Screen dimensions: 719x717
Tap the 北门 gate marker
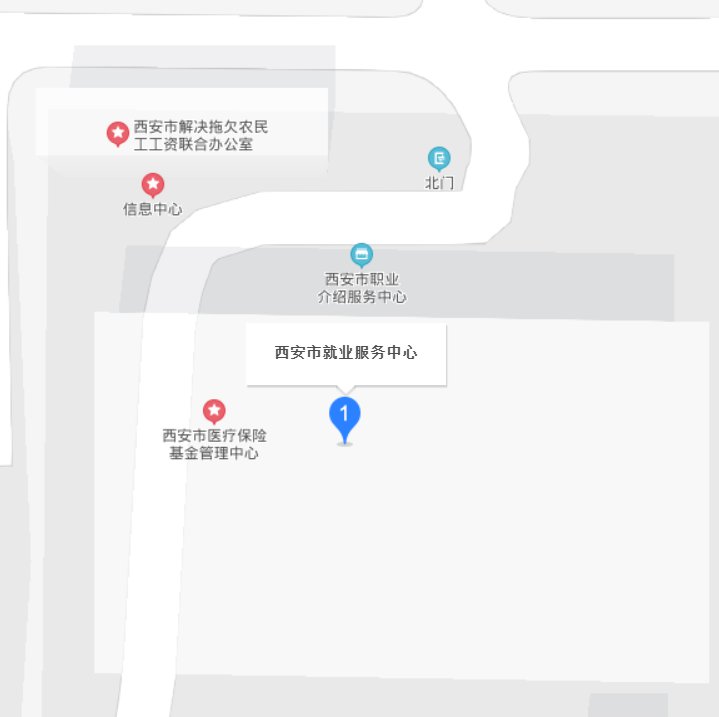tap(439, 158)
